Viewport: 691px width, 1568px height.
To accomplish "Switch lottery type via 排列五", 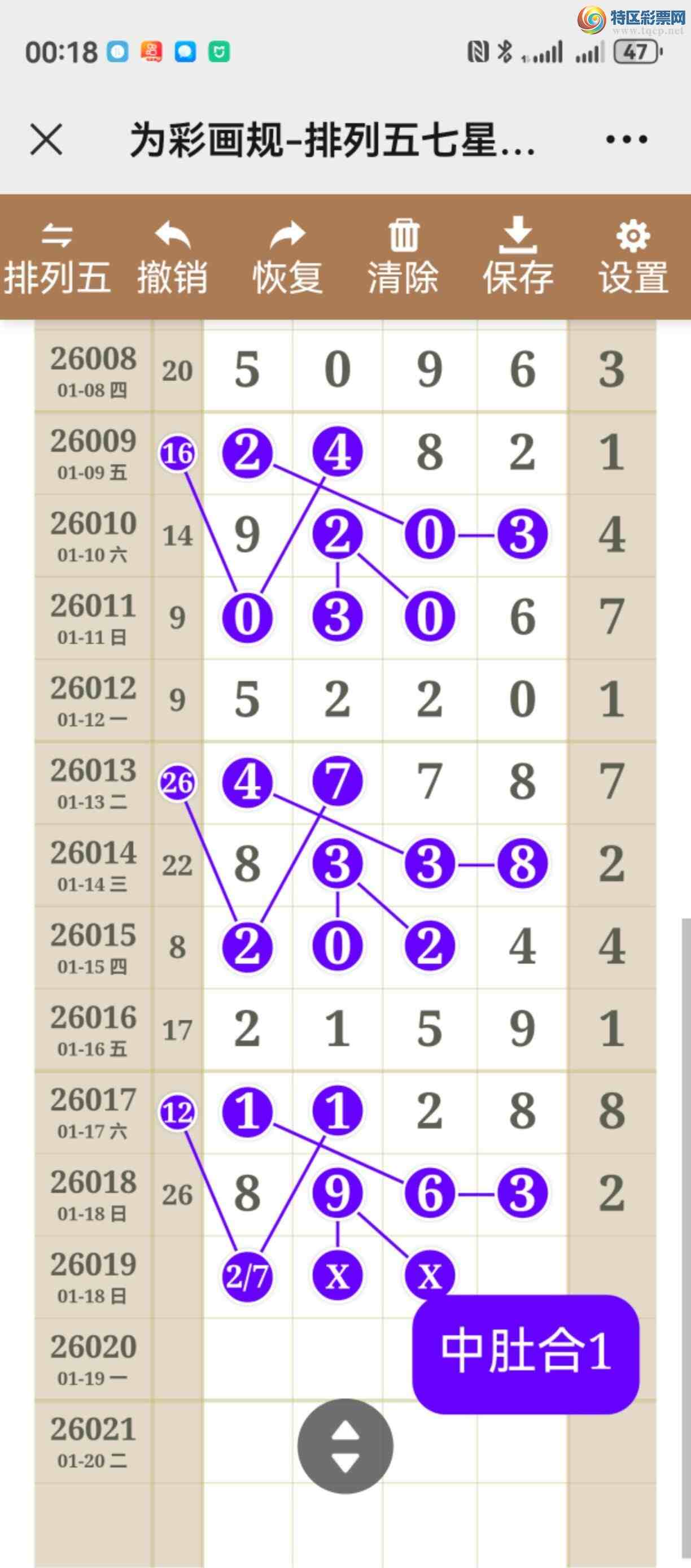I will pos(56,258).
